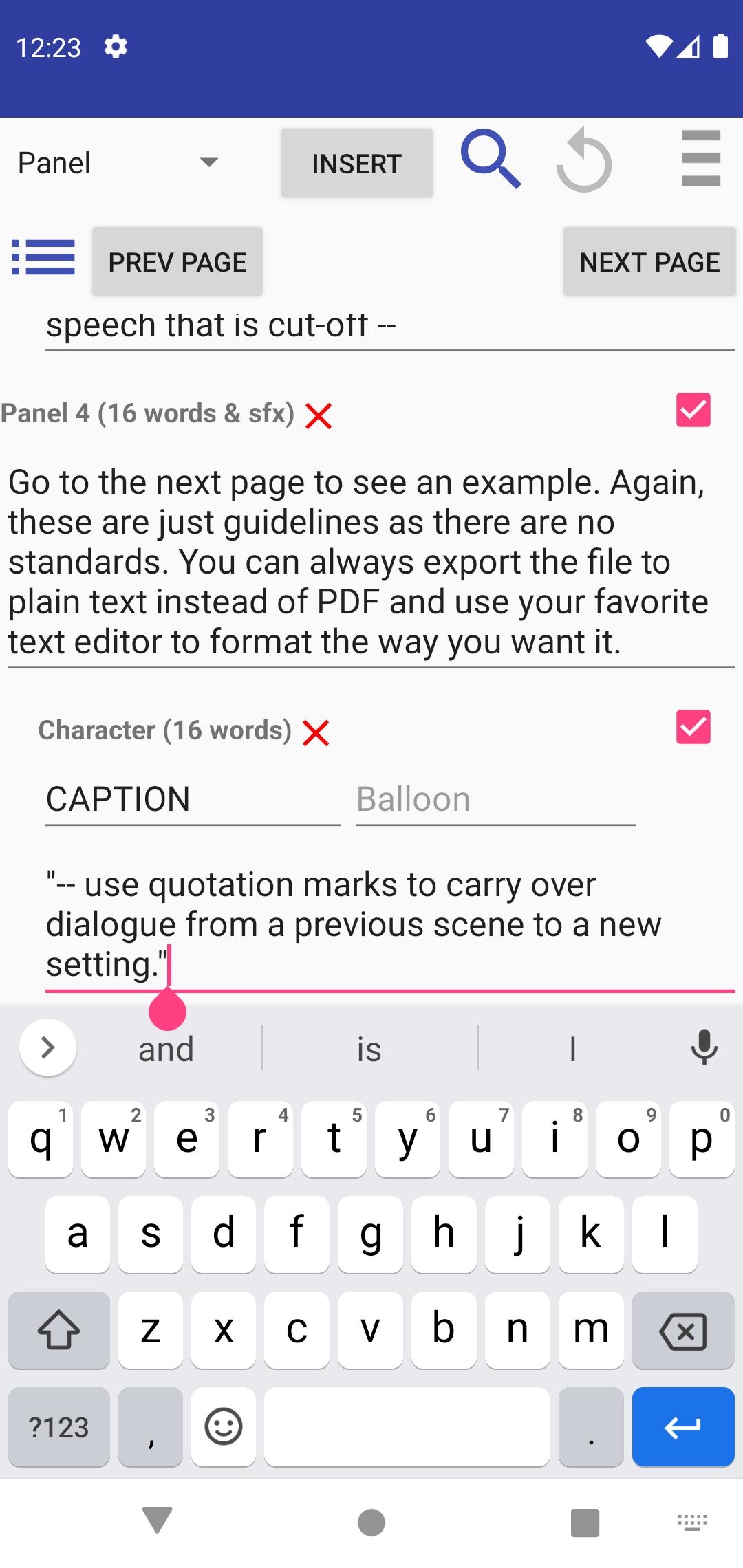The image size is (743, 1568).
Task: Expand the keyboard suggestion strip arrow
Action: pos(48,1047)
